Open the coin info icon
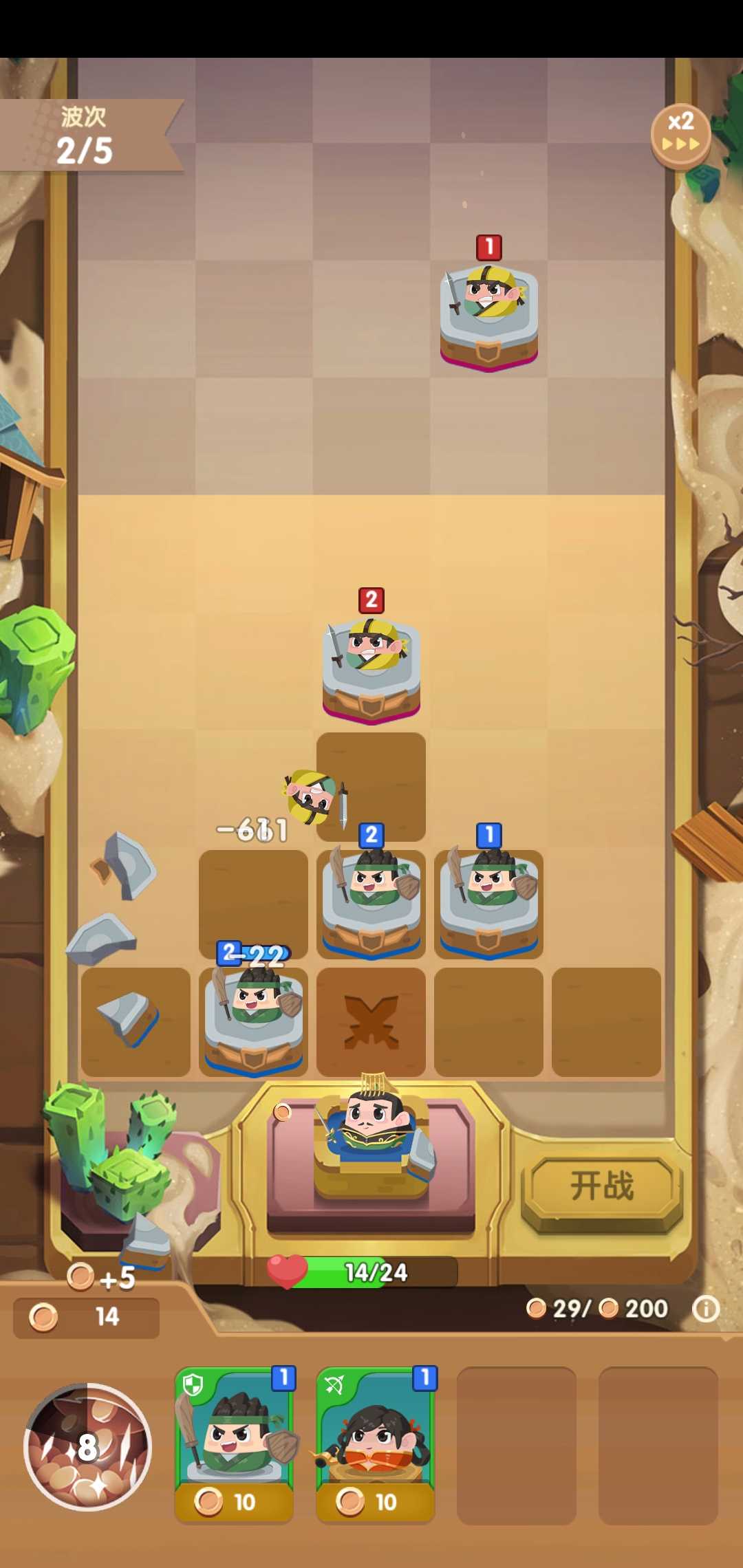 [706, 1309]
